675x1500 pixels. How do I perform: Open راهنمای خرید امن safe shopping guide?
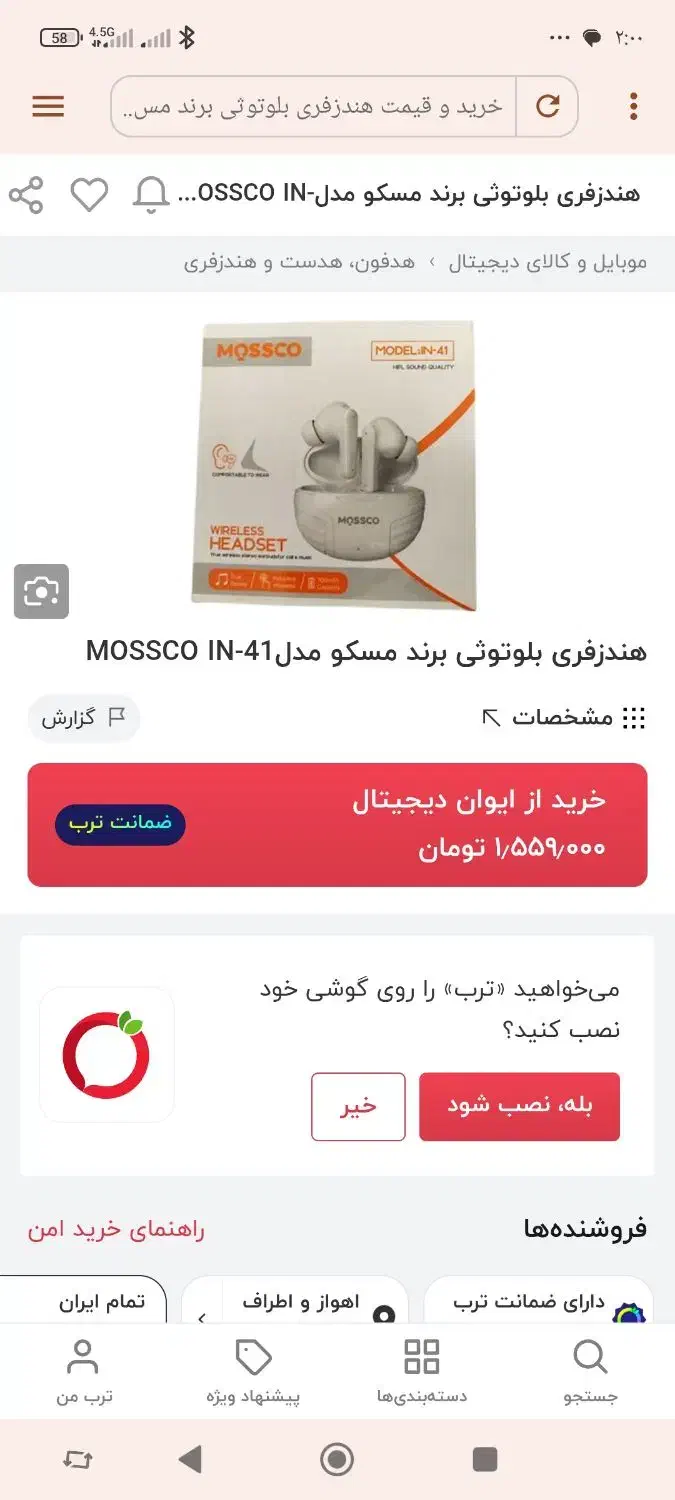[x=116, y=1230]
